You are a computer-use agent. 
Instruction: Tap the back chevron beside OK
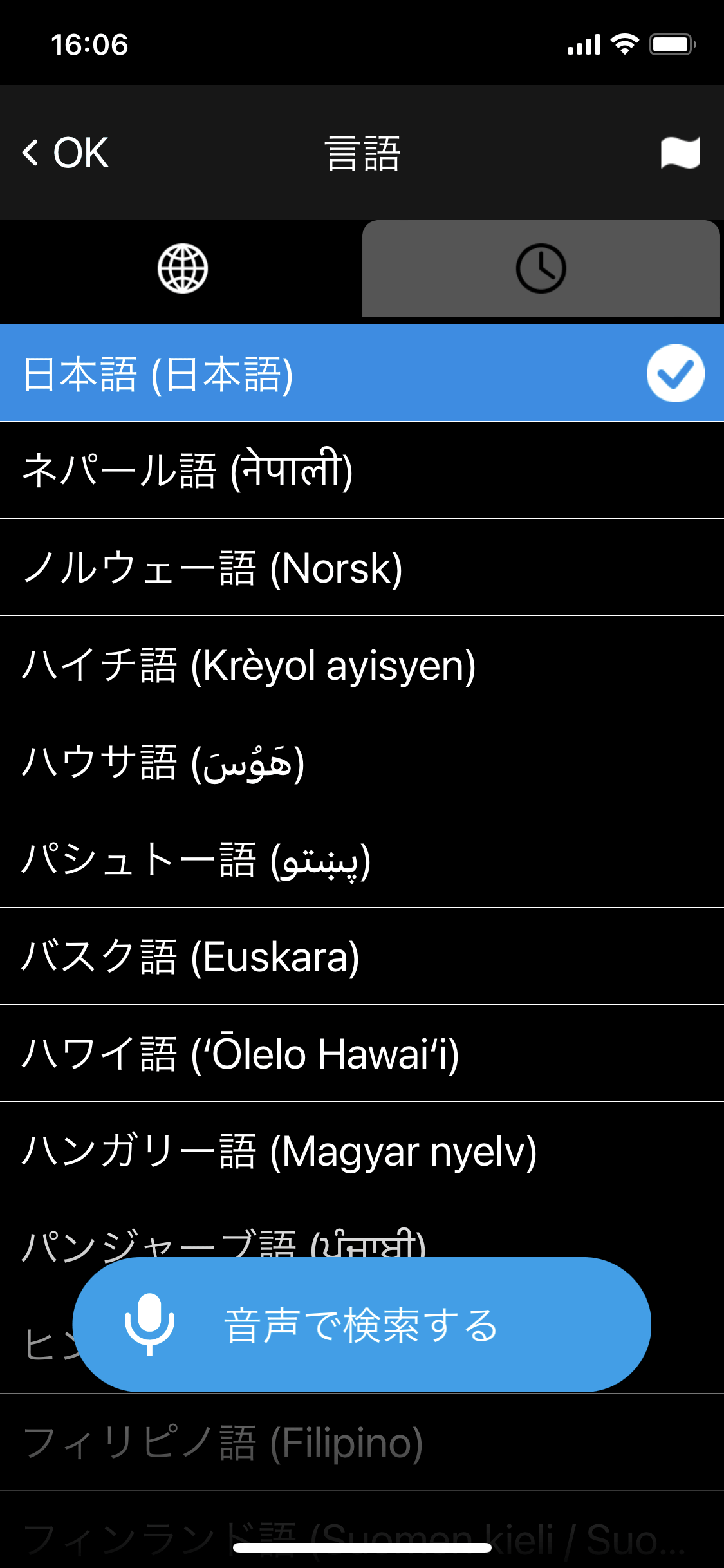28,153
